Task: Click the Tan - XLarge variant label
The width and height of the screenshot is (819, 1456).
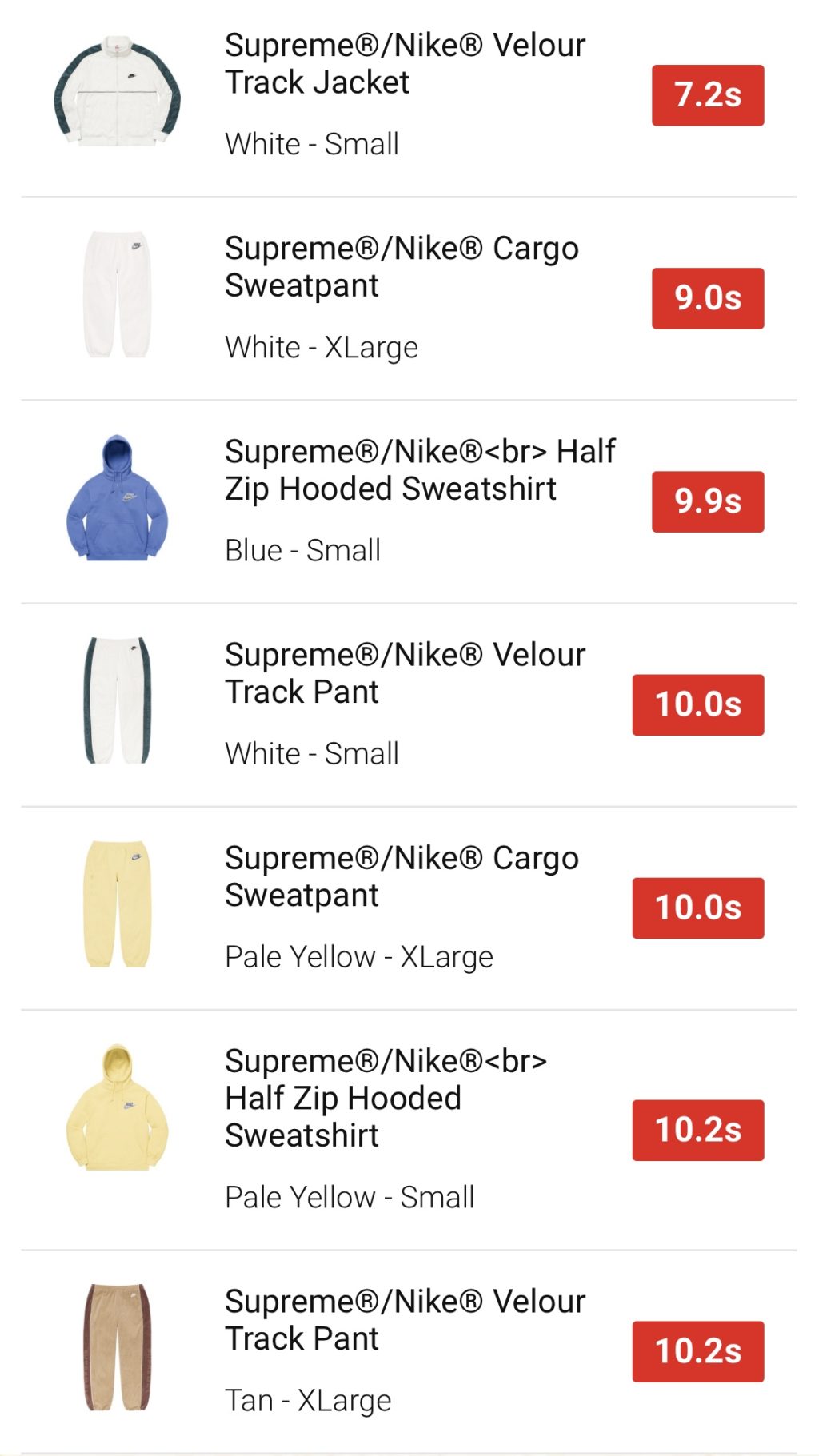Action: [306, 1400]
